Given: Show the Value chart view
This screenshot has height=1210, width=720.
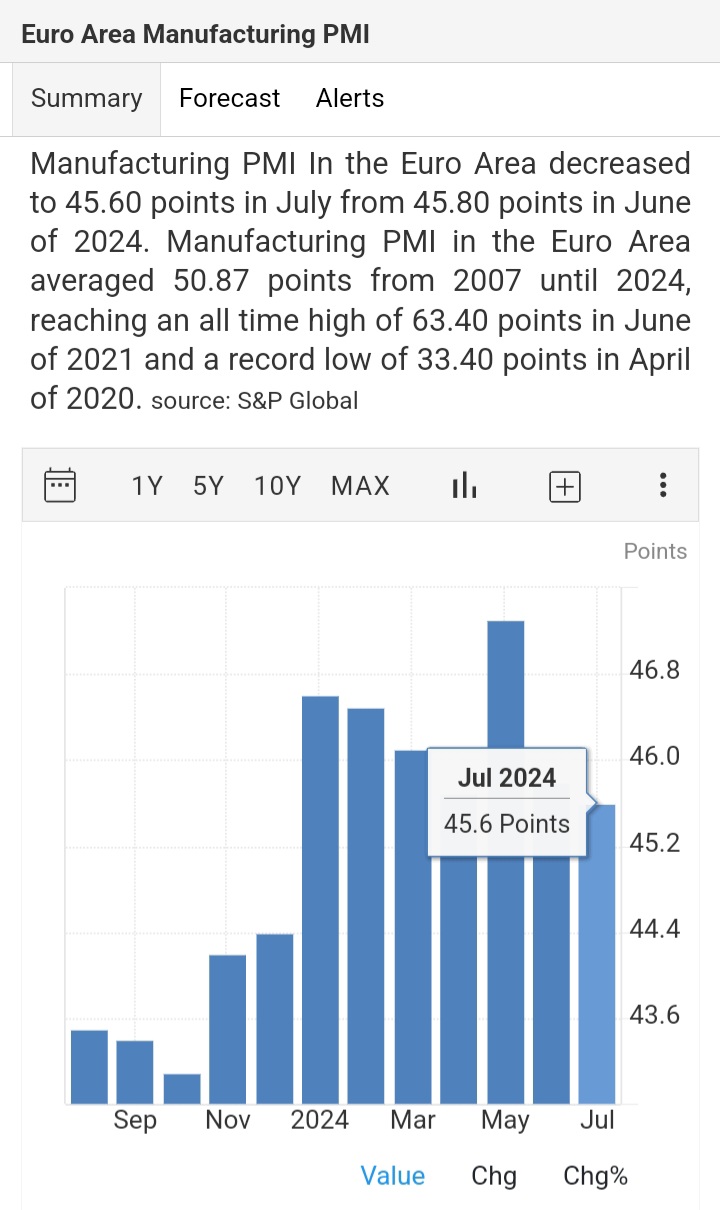Looking at the screenshot, I should coord(393,1176).
